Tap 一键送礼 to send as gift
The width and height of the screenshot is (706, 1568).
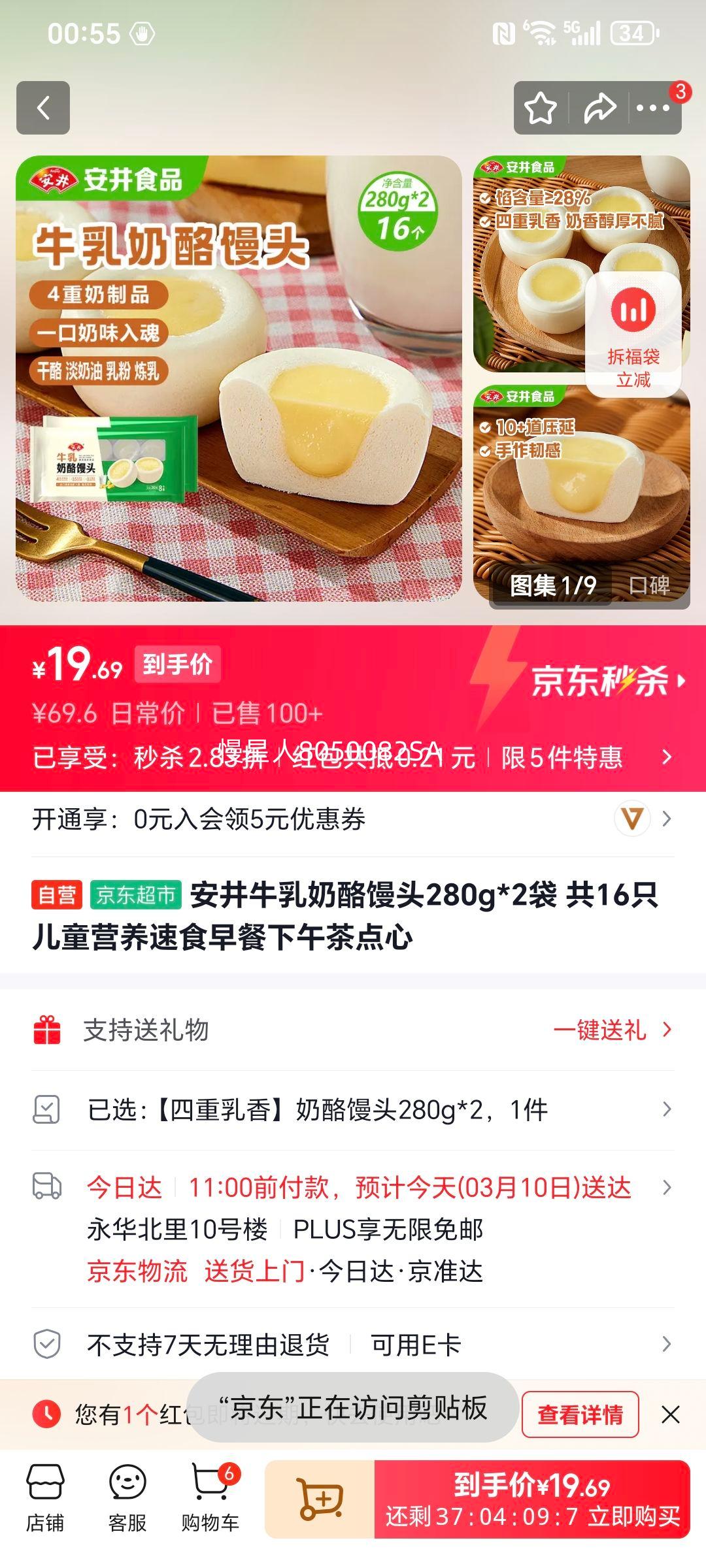612,1030
